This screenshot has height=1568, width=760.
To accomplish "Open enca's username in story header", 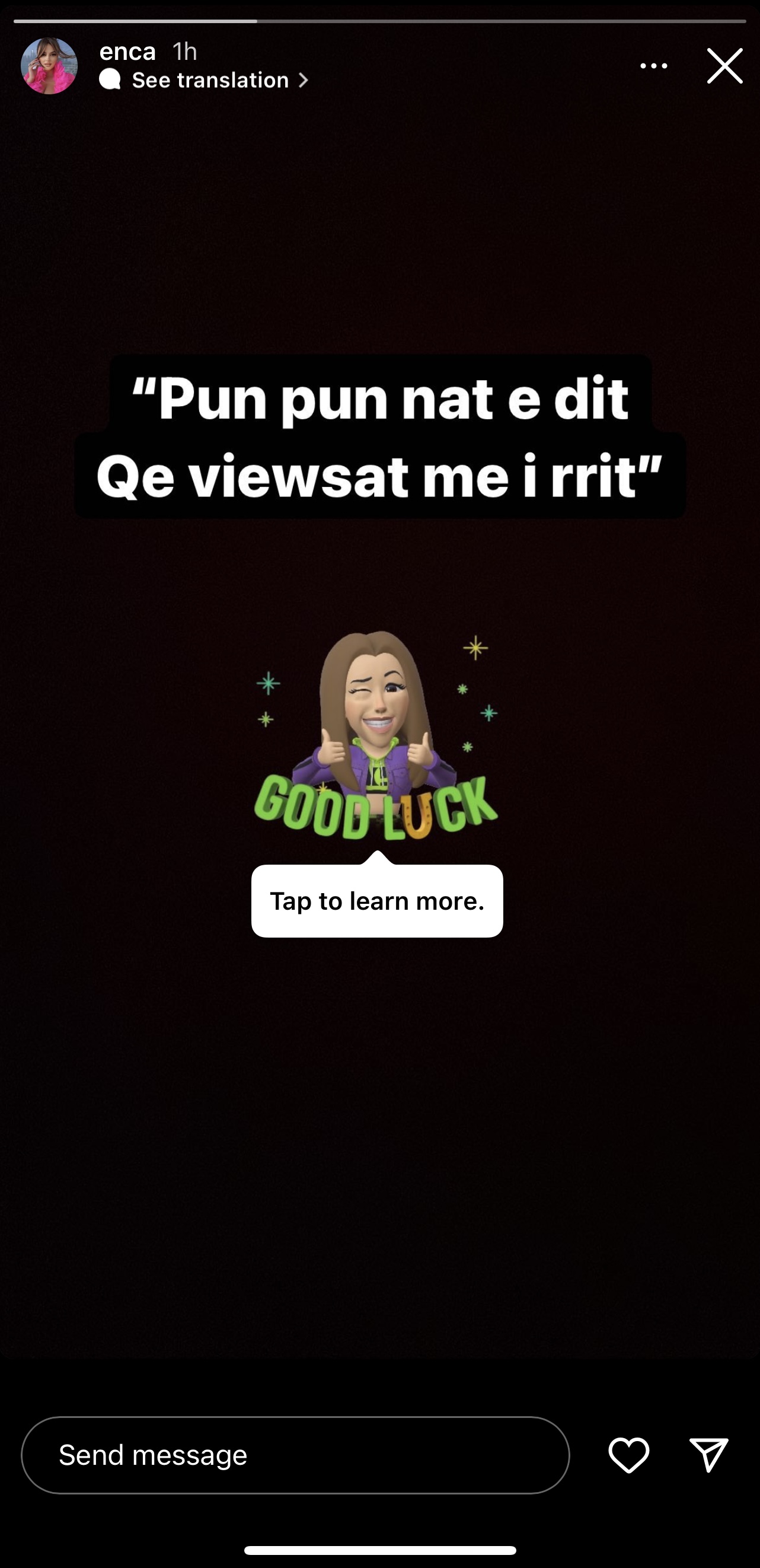I will [x=128, y=52].
